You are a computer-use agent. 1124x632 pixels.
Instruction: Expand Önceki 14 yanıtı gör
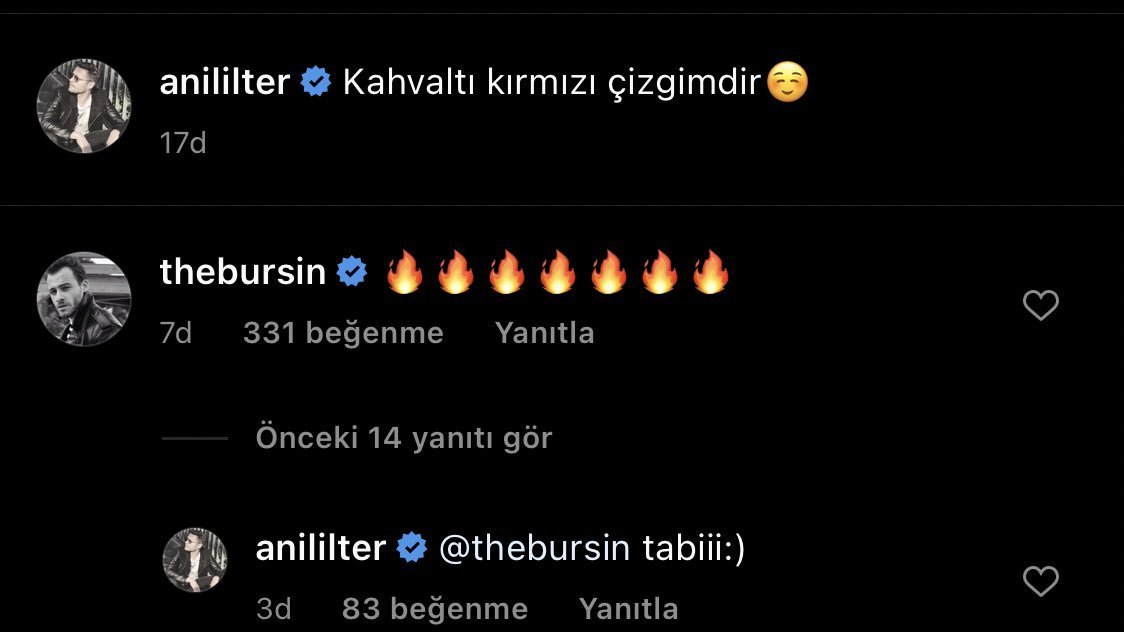pyautogui.click(x=403, y=438)
